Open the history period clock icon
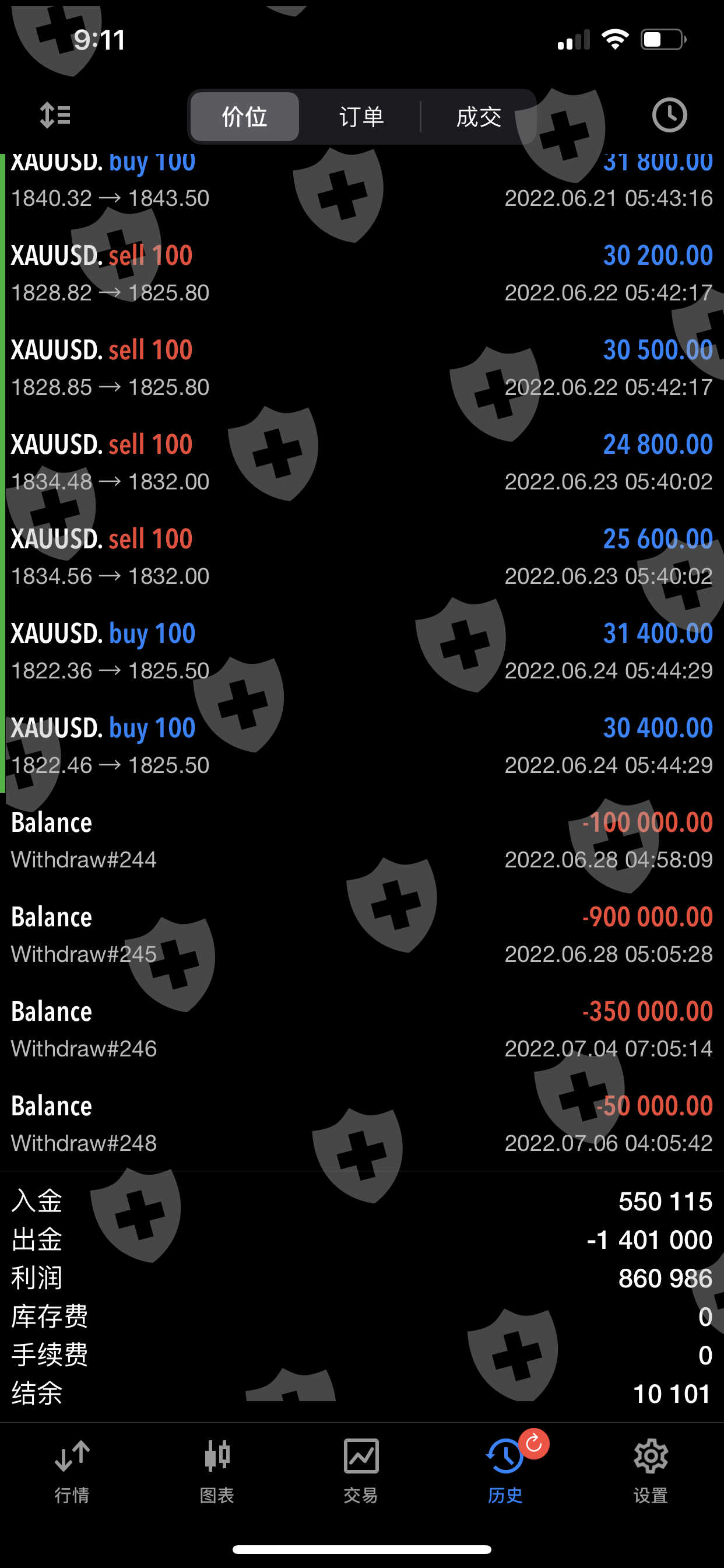724x1568 pixels. point(669,115)
